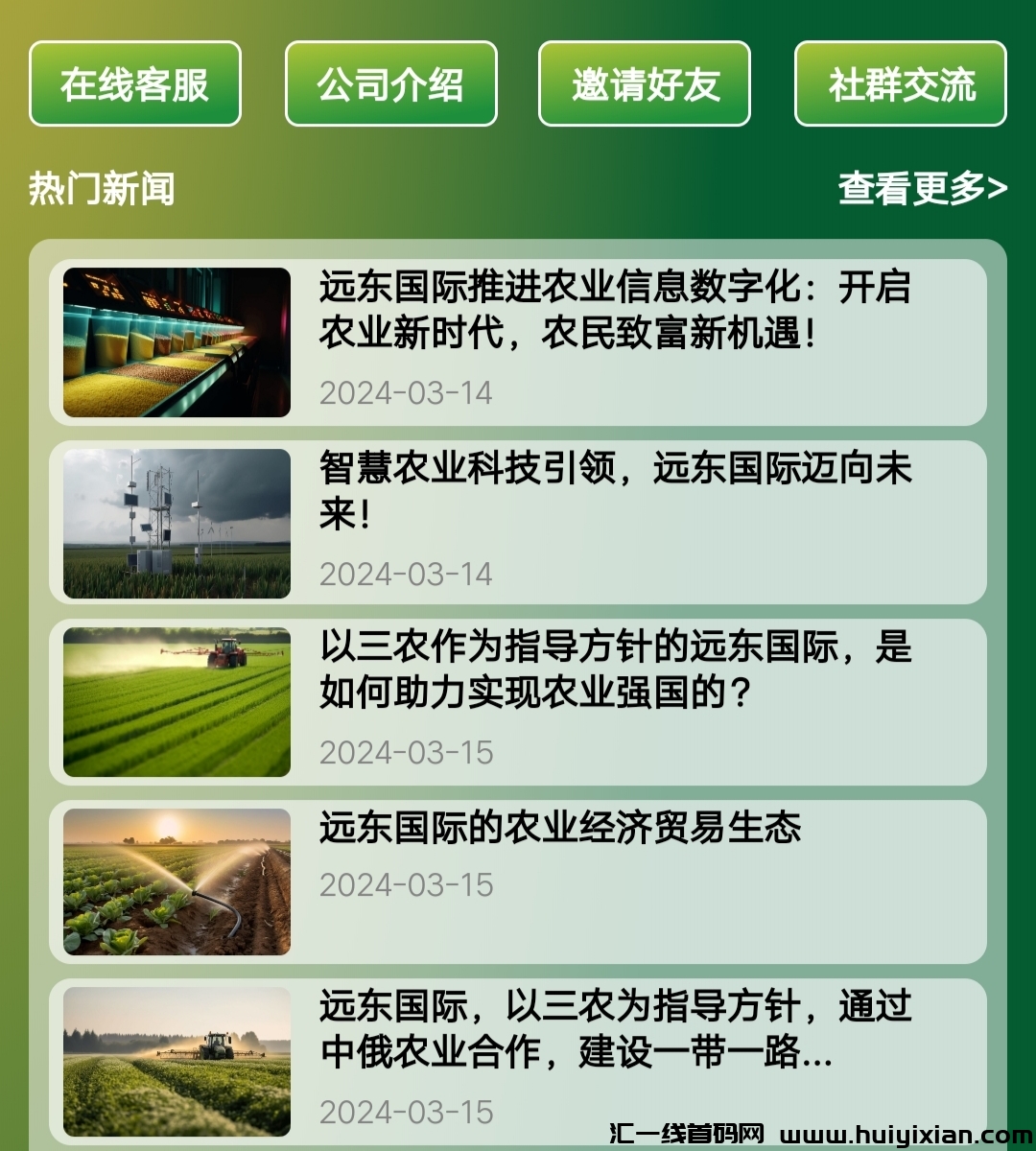1036x1151 pixels.
Task: Open the 在线客服 online customer service button
Action: pos(134,83)
